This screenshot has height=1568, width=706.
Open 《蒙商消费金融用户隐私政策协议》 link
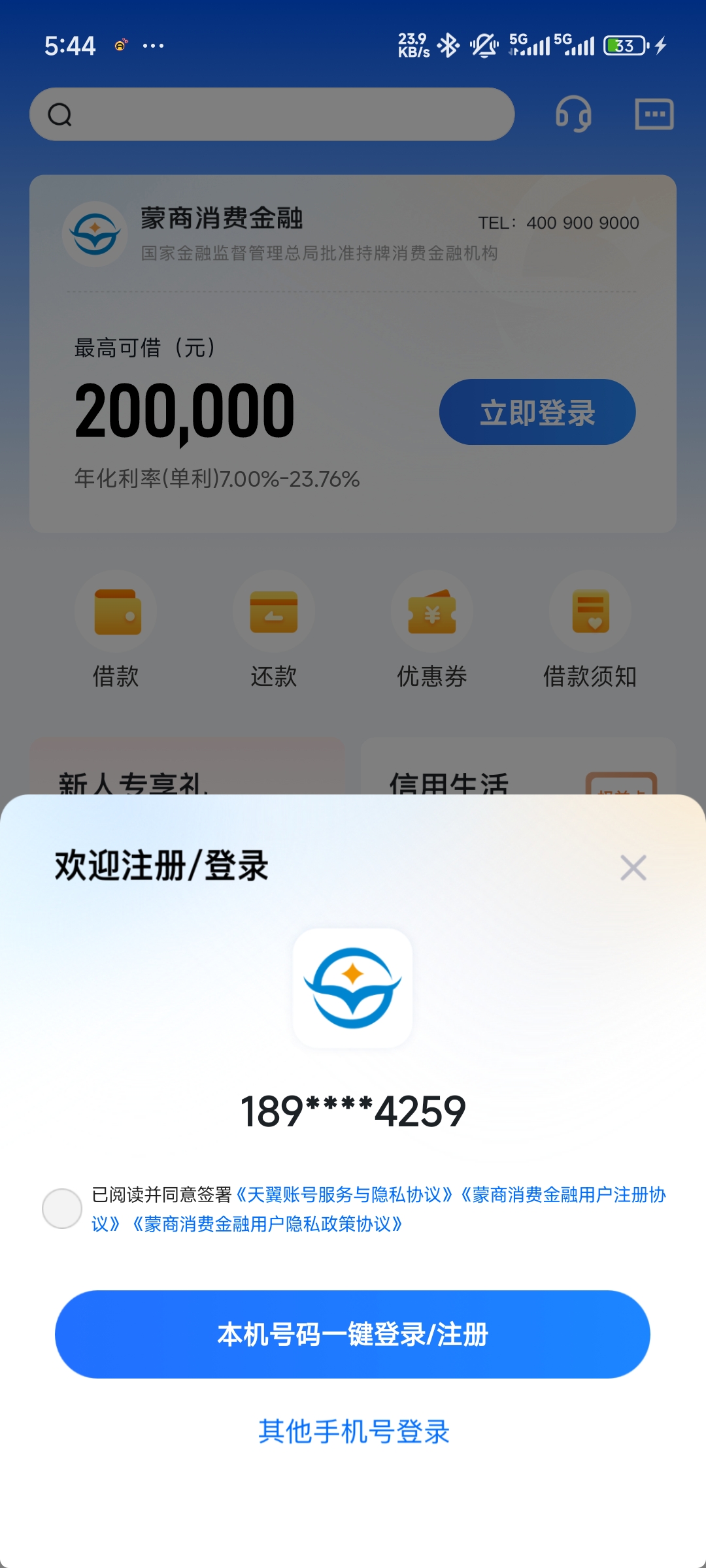tap(267, 1224)
